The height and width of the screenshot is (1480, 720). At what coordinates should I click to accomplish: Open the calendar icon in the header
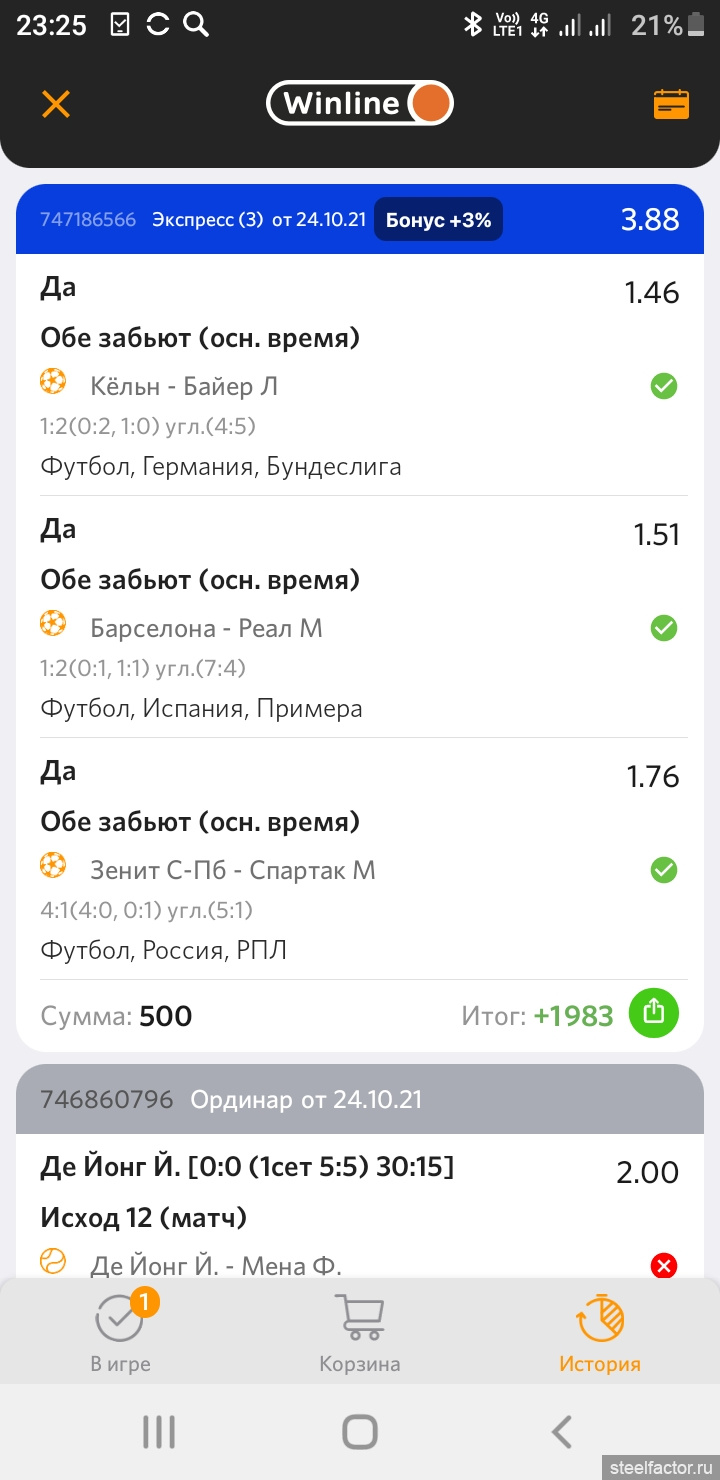pos(671,104)
